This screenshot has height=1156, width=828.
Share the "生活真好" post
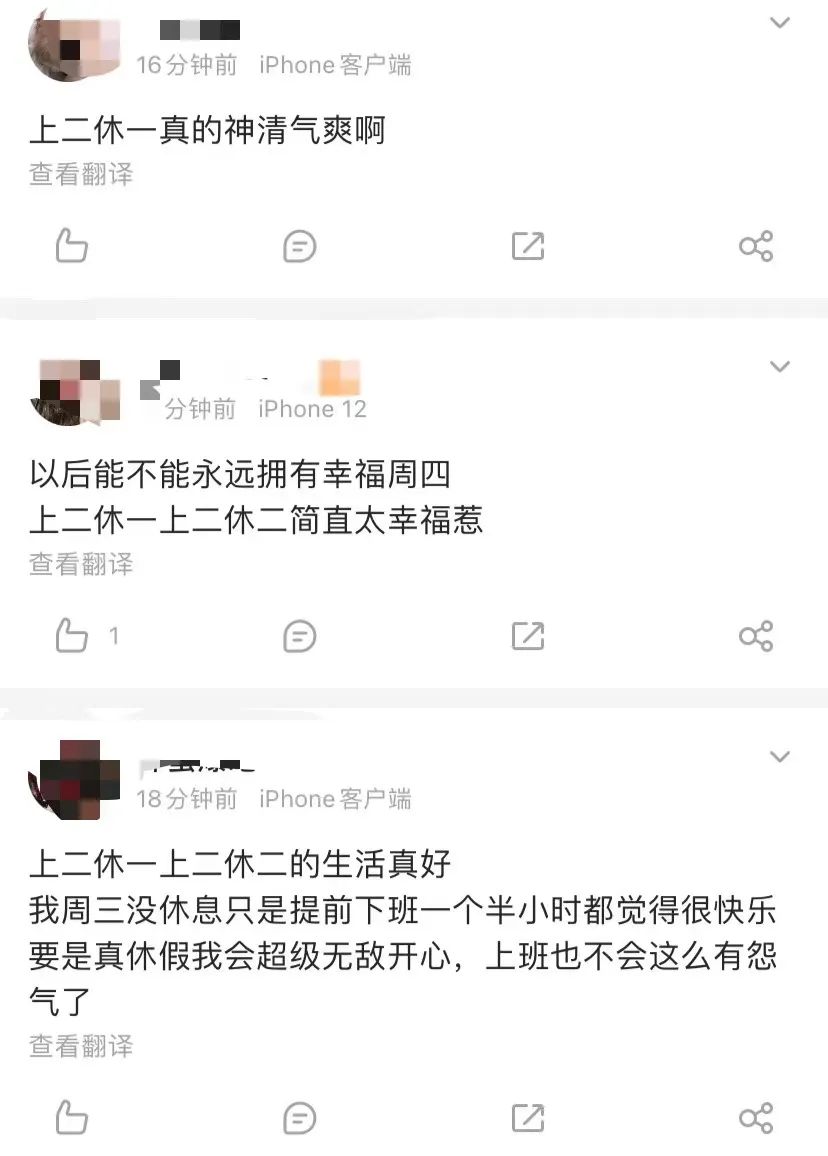click(756, 1117)
